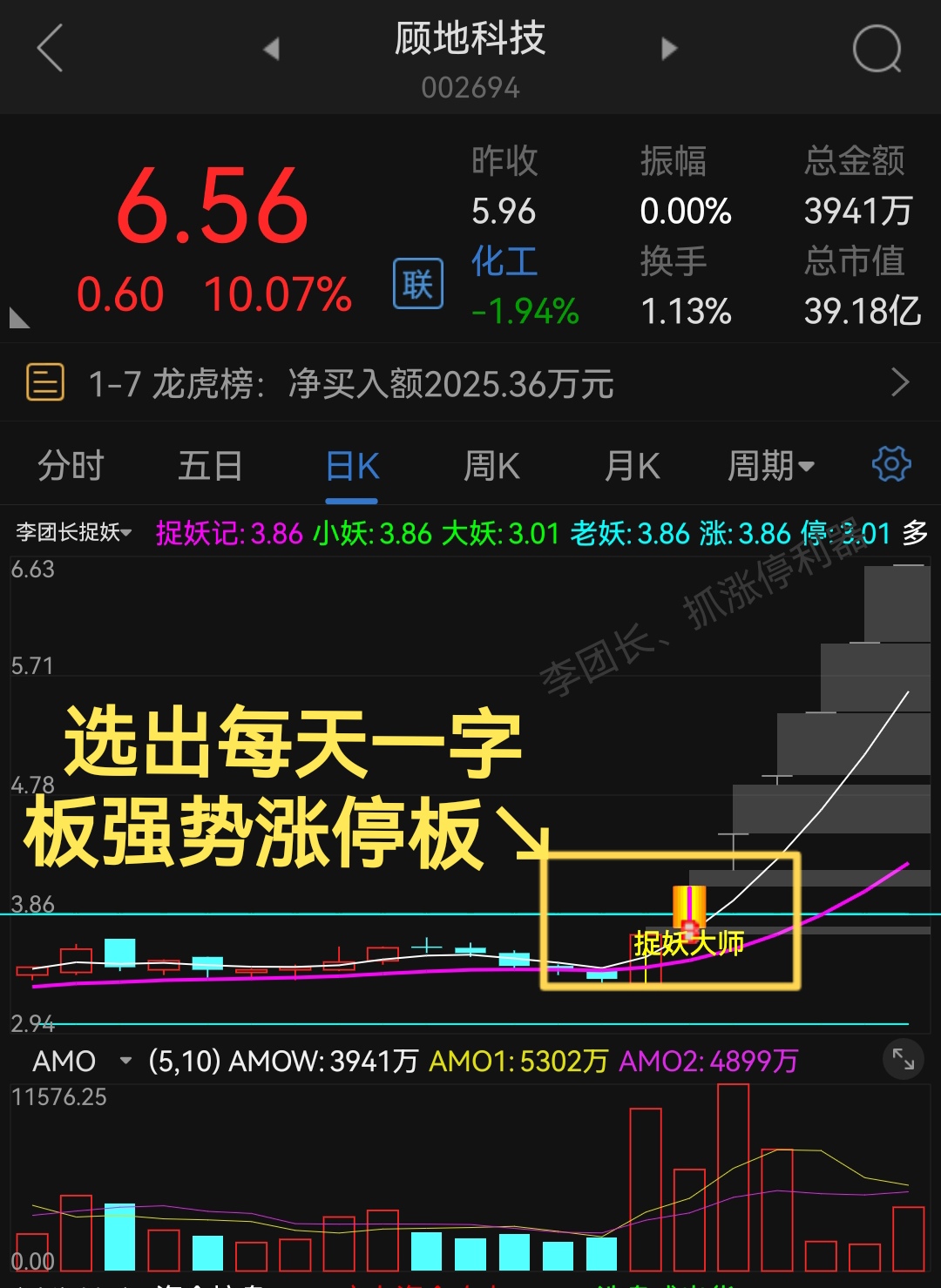Switch to the next stock arrow
Viewport: 941px width, 1288px height.
668,49
